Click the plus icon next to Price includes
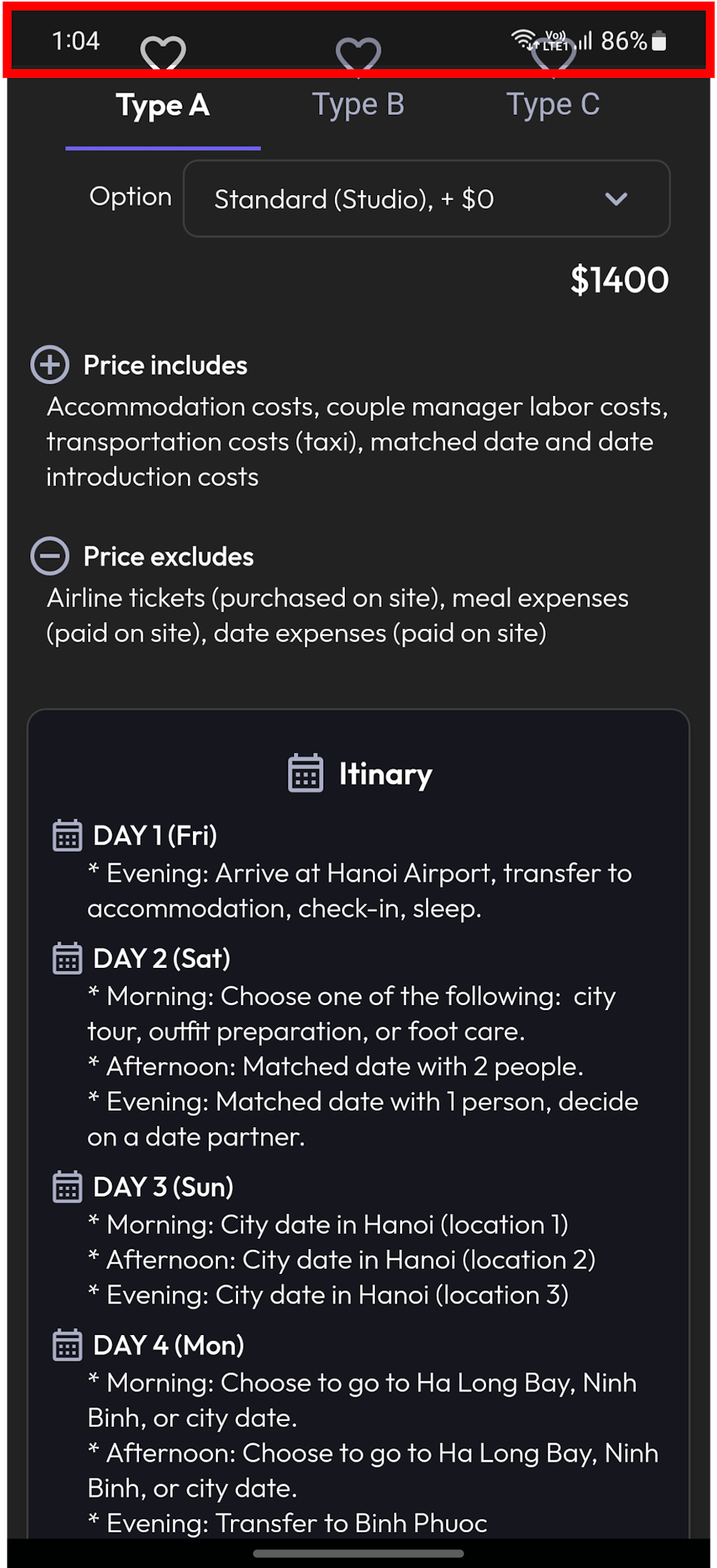717x1568 pixels. (x=49, y=365)
